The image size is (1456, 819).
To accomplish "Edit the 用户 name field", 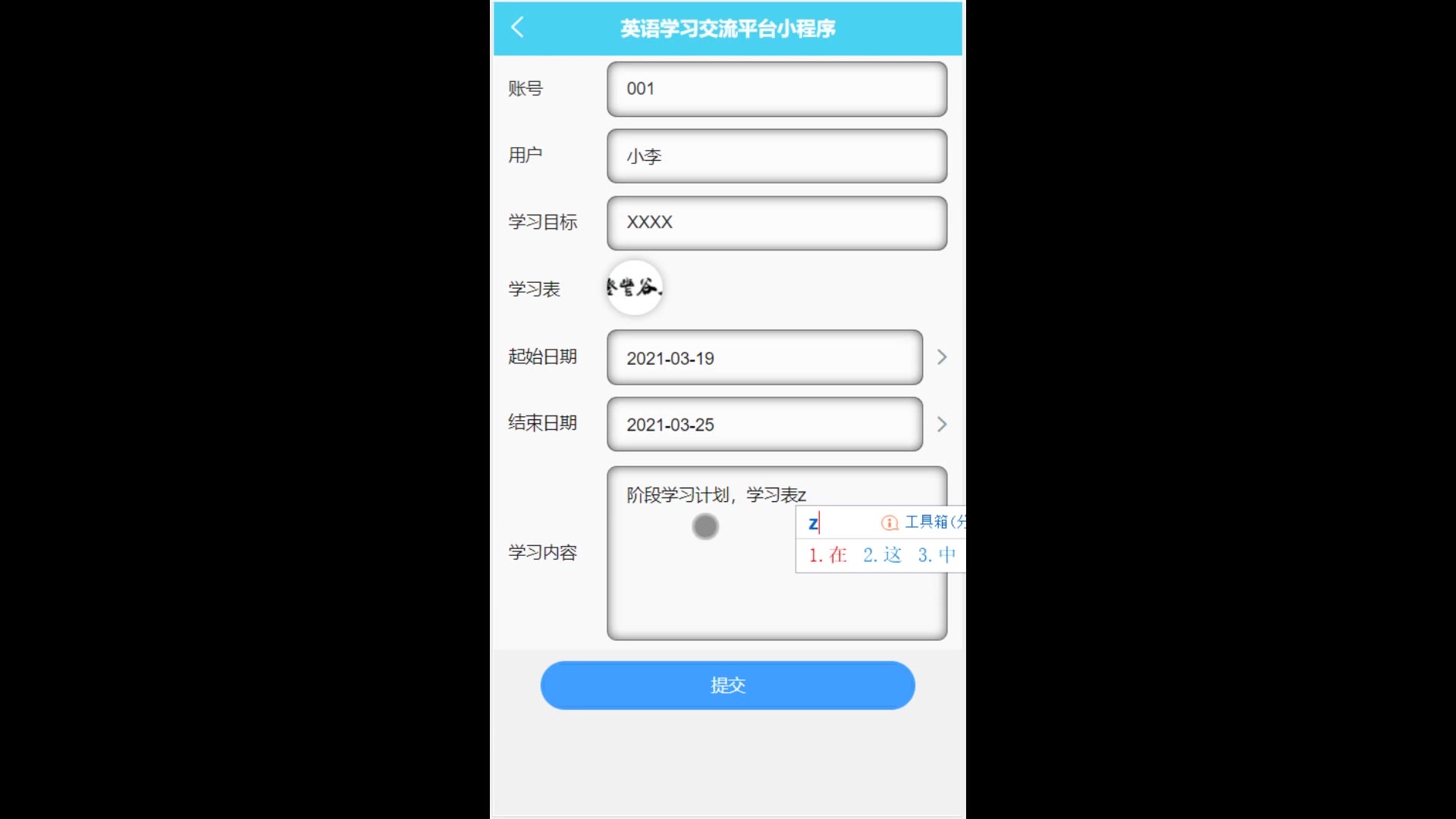I will (x=777, y=156).
